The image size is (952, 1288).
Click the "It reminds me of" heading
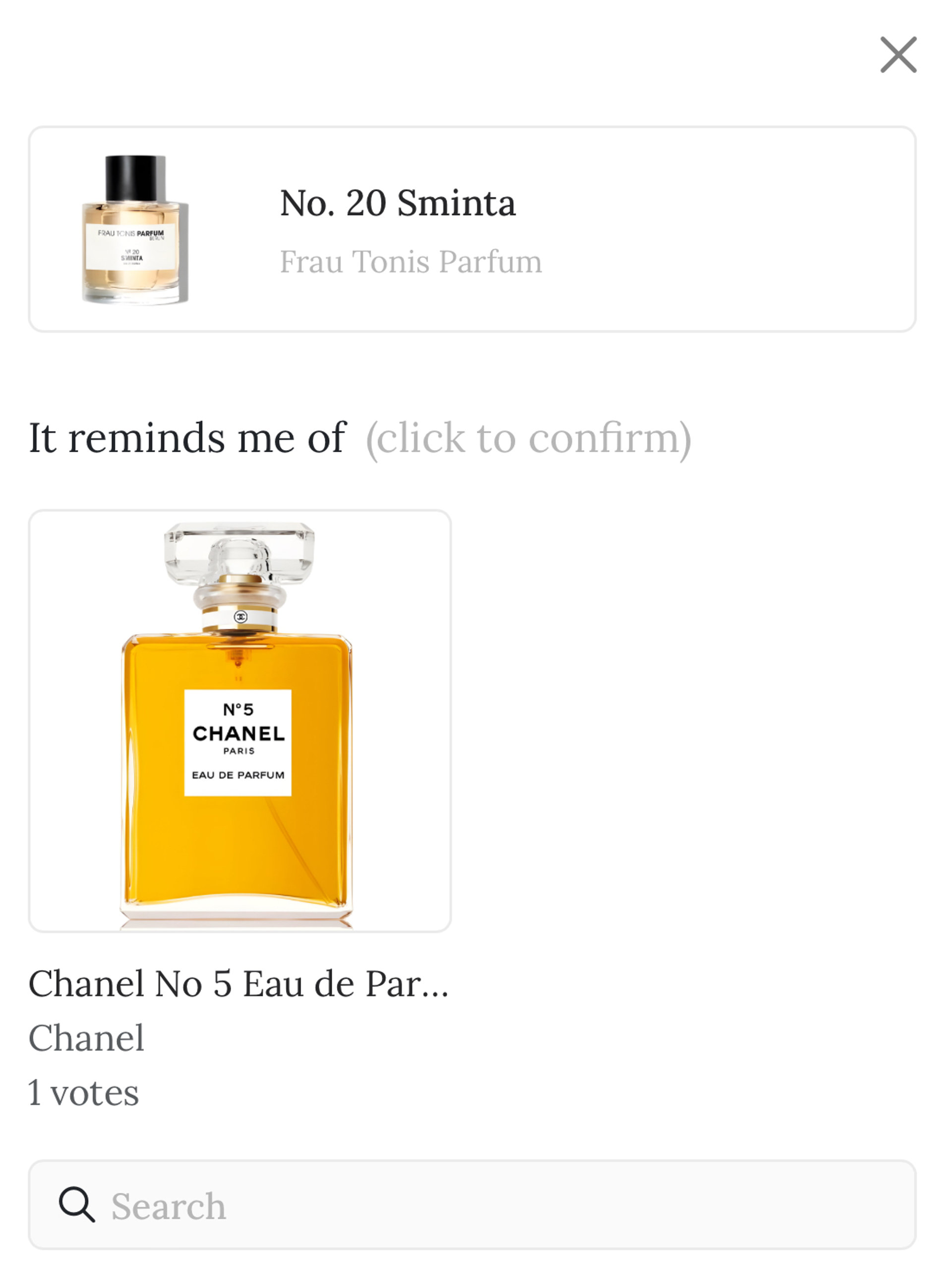click(187, 439)
